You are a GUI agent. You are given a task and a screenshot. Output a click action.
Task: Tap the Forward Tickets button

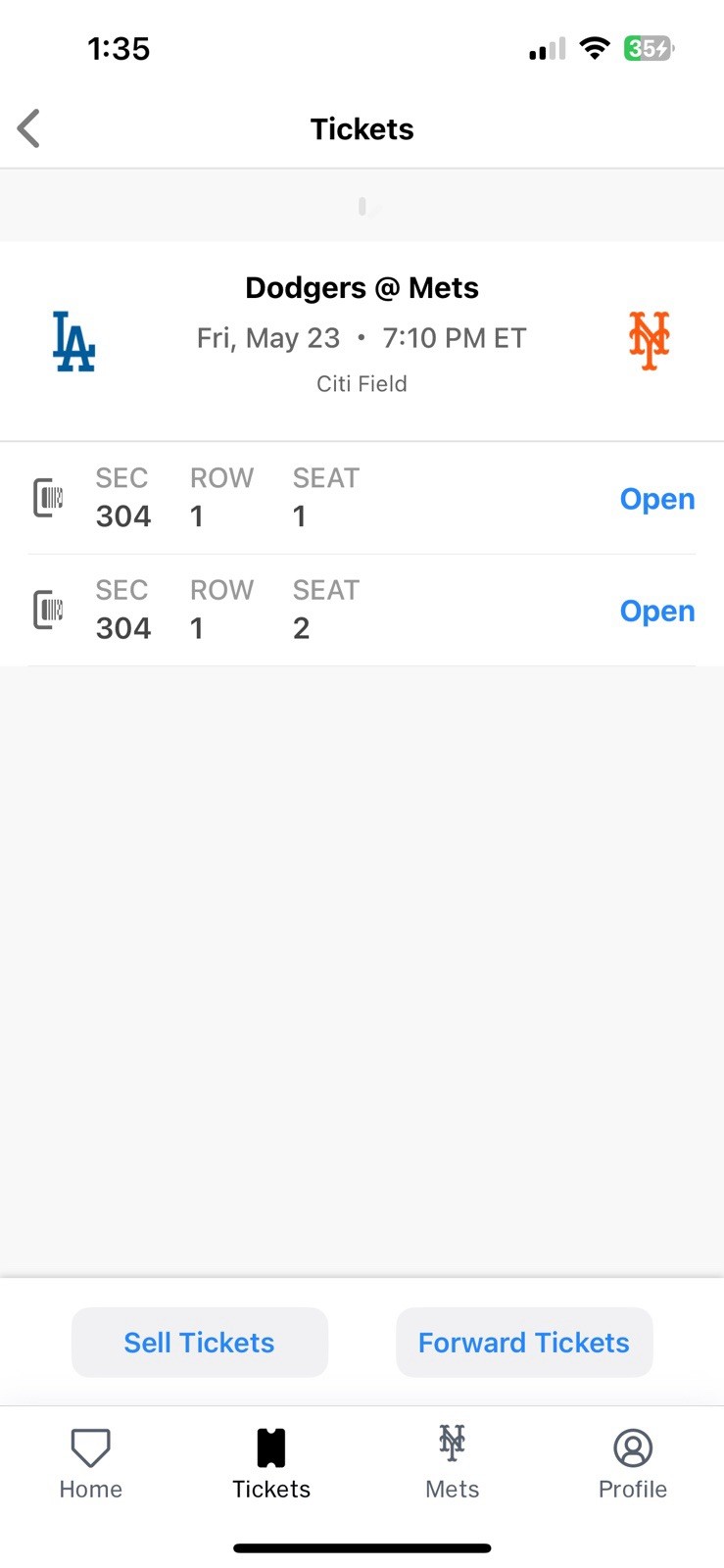(523, 1343)
